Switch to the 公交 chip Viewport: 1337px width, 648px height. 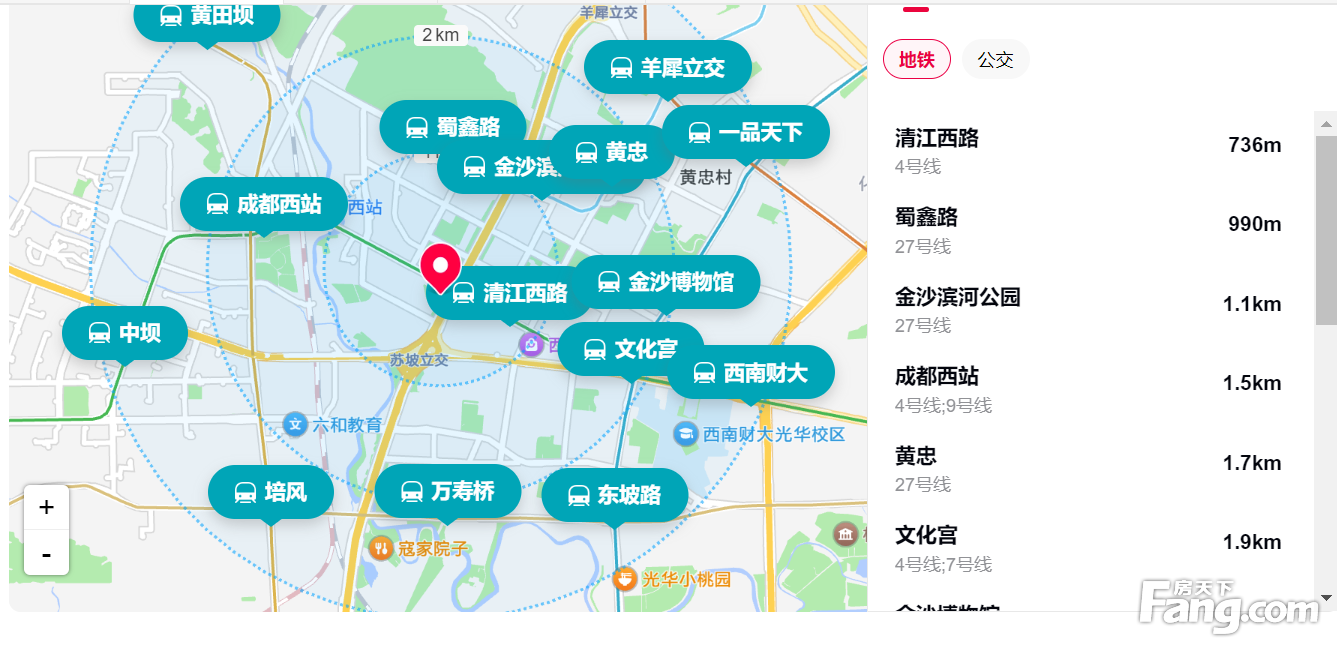pyautogui.click(x=995, y=60)
